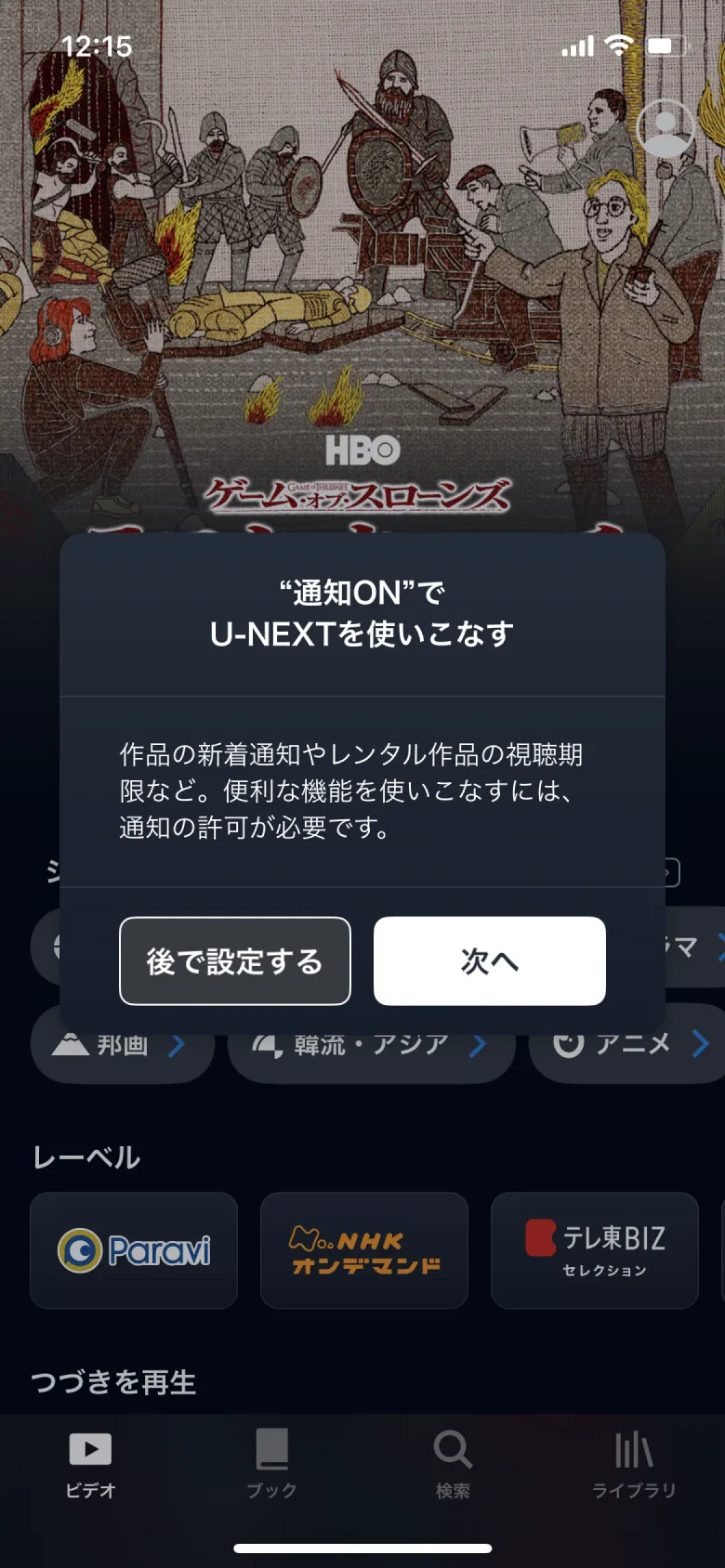Screen dimensions: 725x1568
Task: Expand the chevron next to 韓流・アジア
Action: coord(481,1043)
